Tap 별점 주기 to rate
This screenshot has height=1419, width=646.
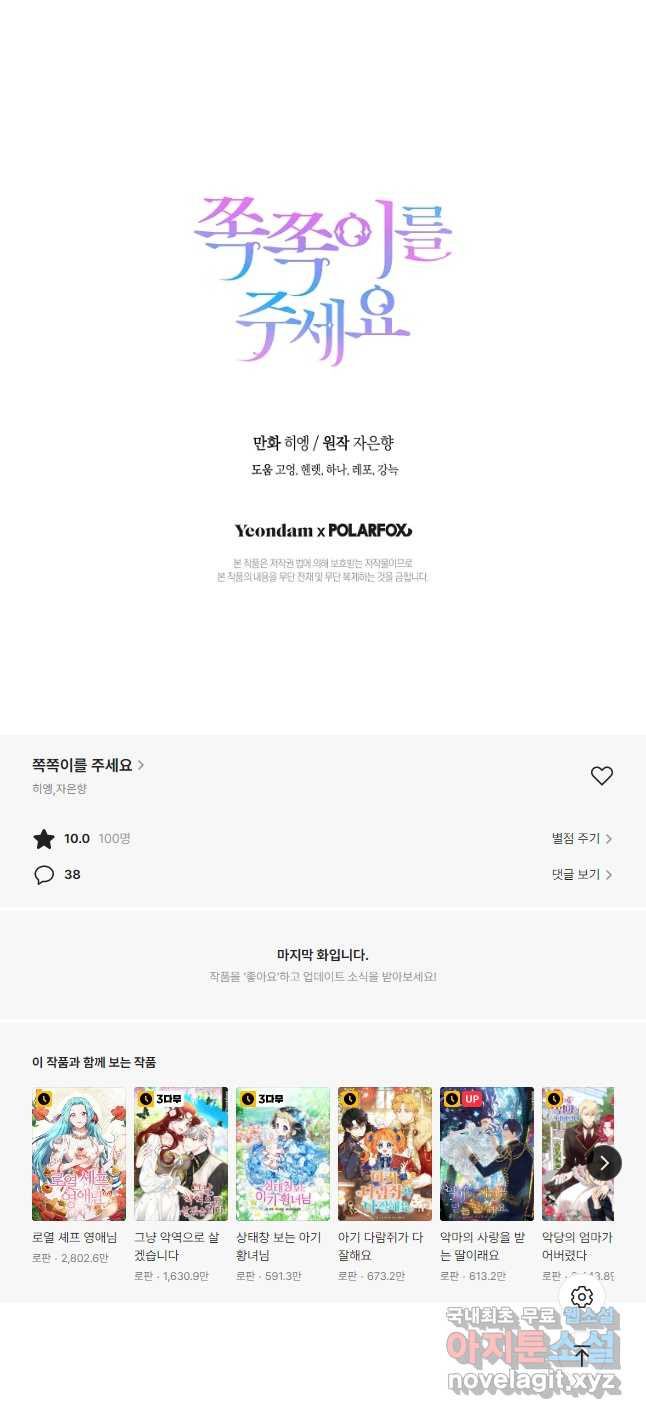click(582, 838)
